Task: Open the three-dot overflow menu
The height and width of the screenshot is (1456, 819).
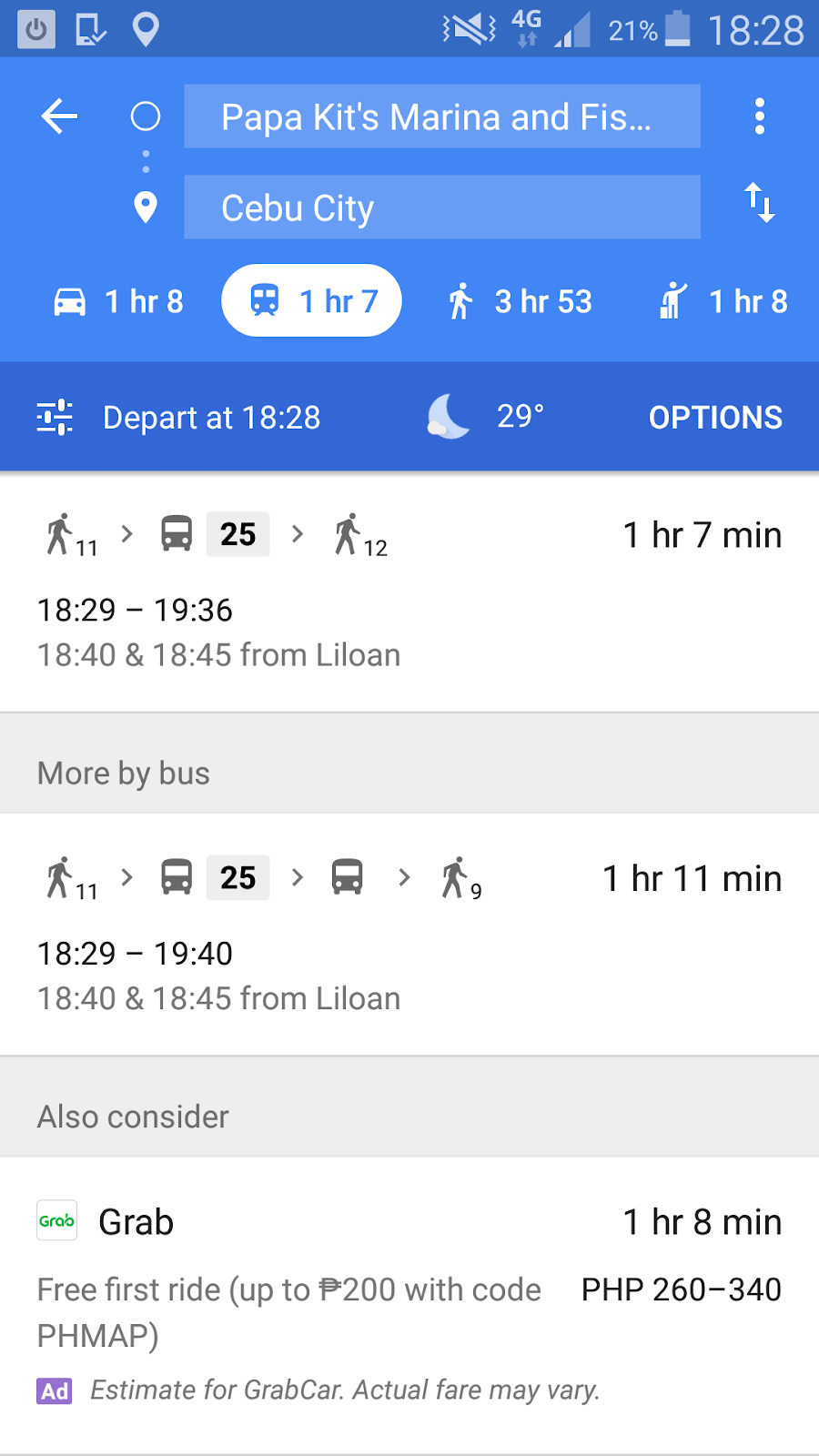Action: 759,116
